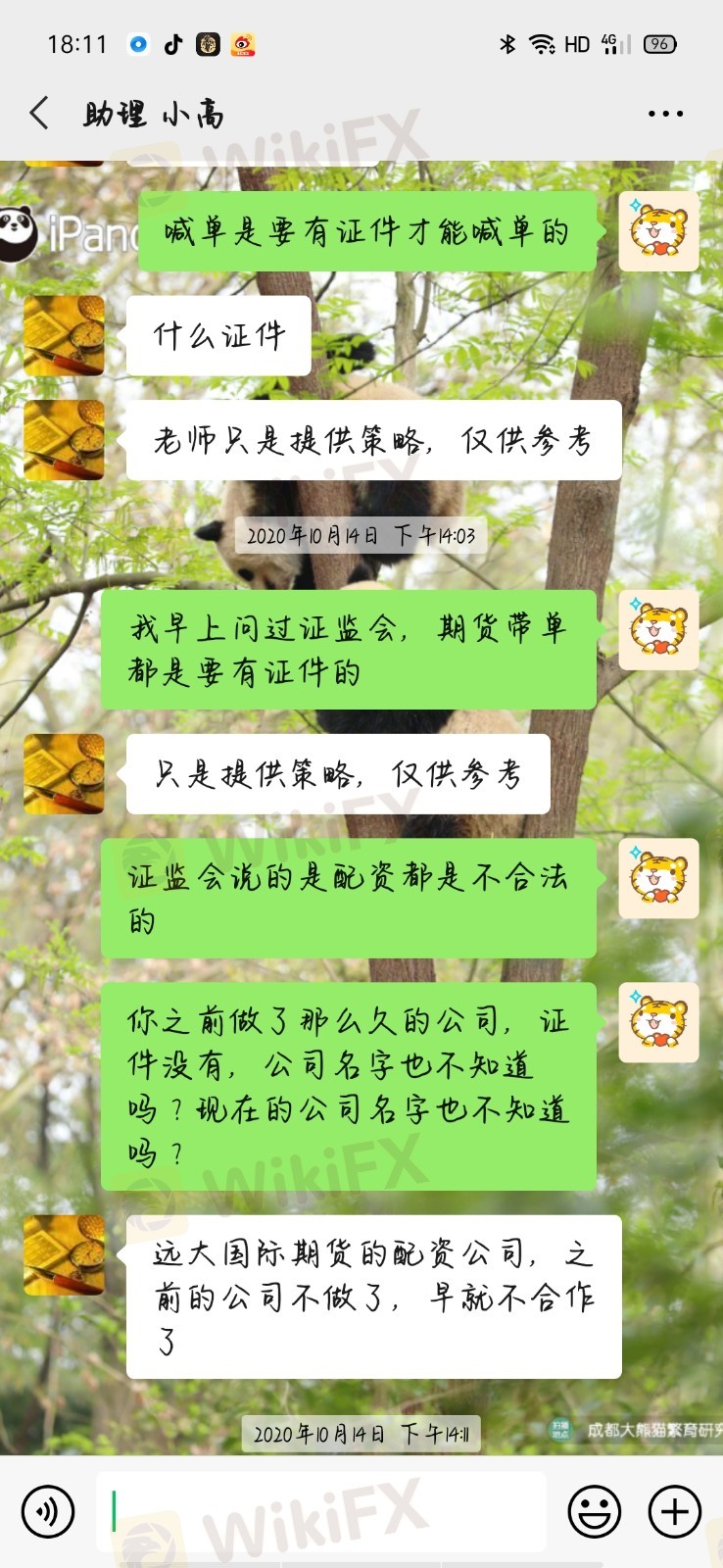Viewport: 723px width, 1568px height.
Task: Focus the message text field
Action: pos(321,1510)
